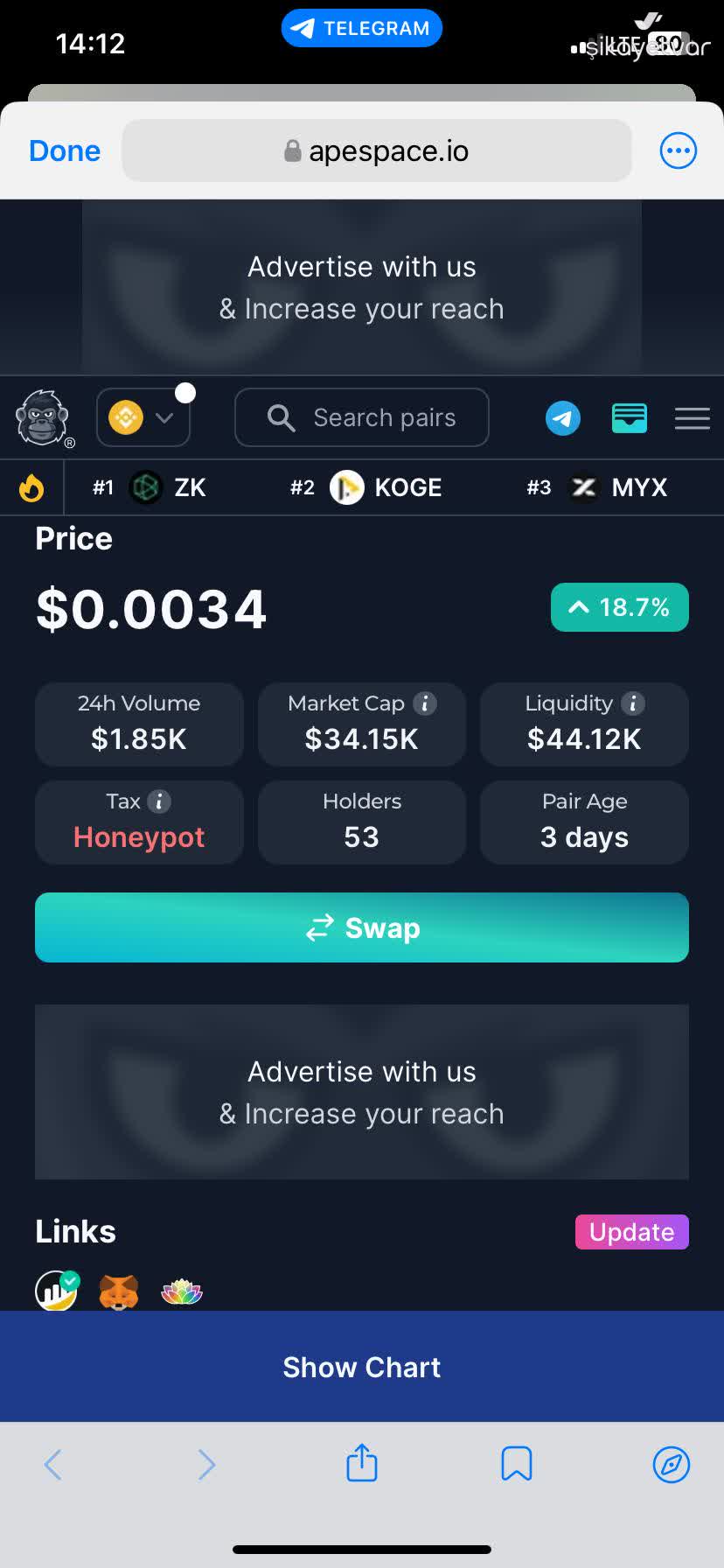Open the chart icon with green checkmark
Image resolution: width=724 pixels, height=1568 pixels.
(56, 1291)
